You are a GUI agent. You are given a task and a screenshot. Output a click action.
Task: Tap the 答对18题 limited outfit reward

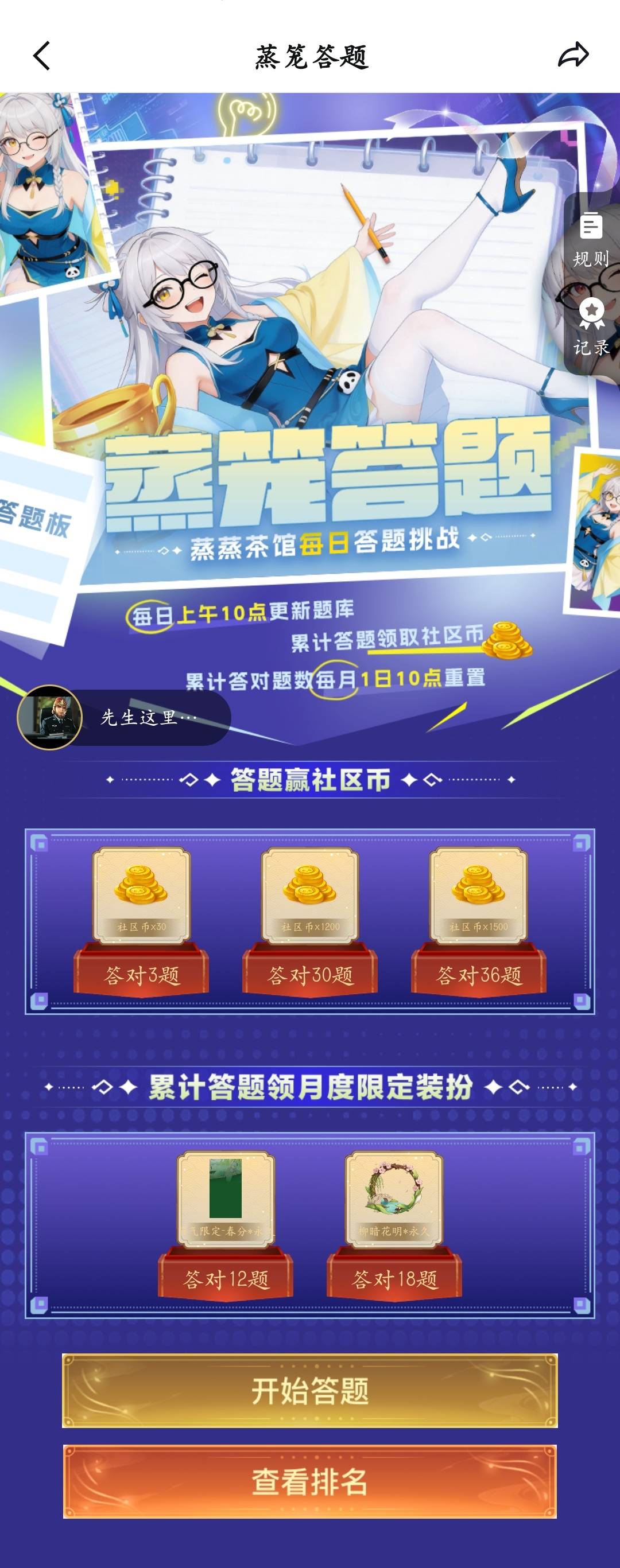pyautogui.click(x=394, y=1224)
